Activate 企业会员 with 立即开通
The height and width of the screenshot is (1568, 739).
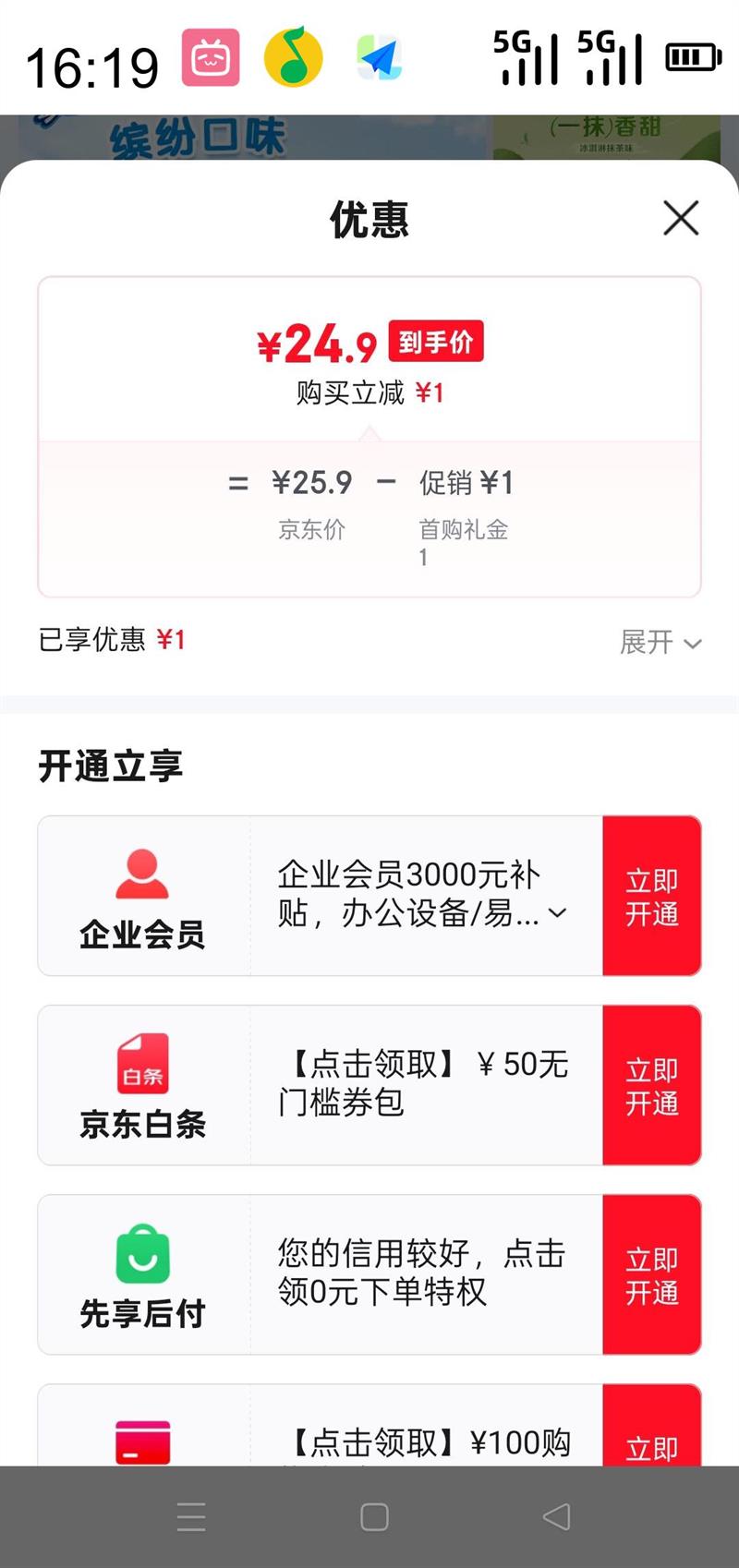click(651, 896)
